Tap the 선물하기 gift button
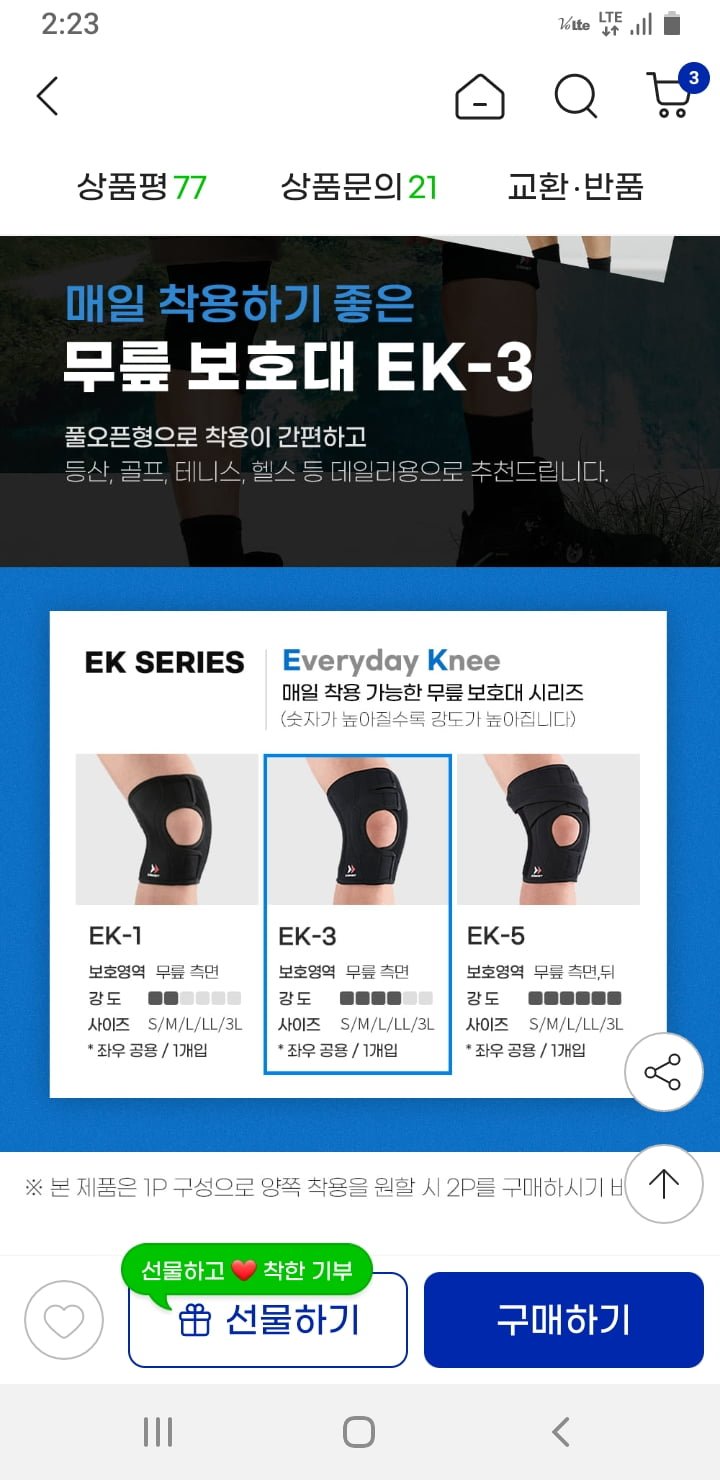The image size is (720, 1480). tap(268, 1321)
